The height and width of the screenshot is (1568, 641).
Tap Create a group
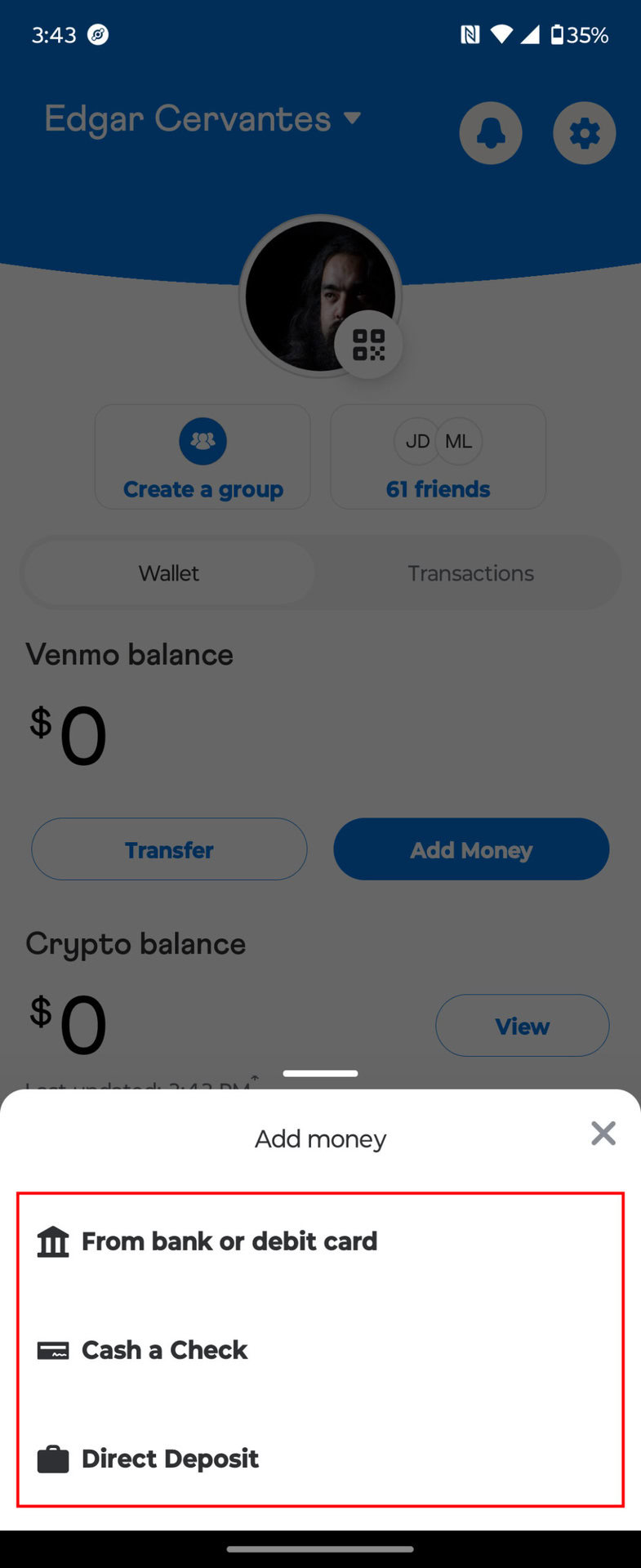tap(203, 457)
